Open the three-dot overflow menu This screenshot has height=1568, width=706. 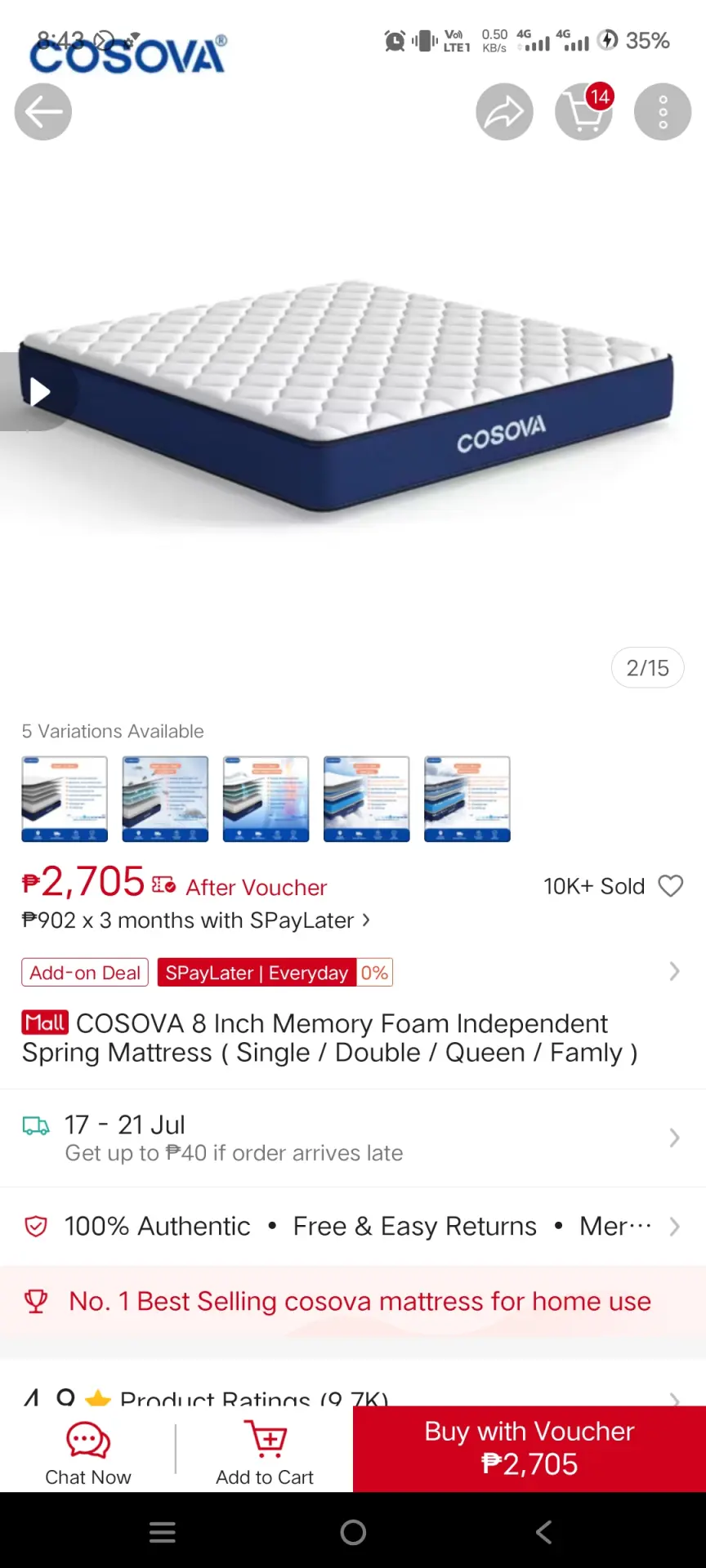pyautogui.click(x=663, y=112)
